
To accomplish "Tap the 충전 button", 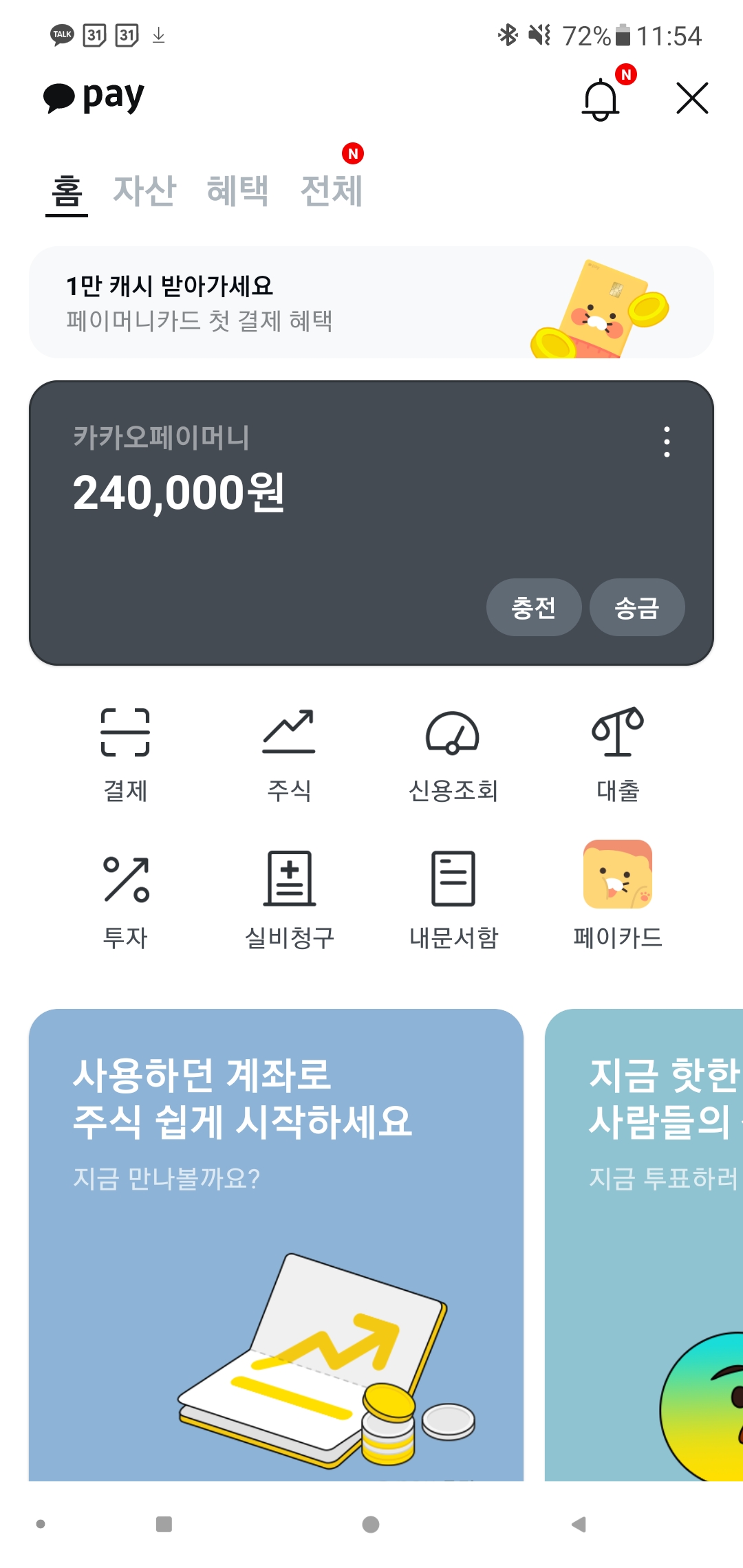I will (534, 607).
